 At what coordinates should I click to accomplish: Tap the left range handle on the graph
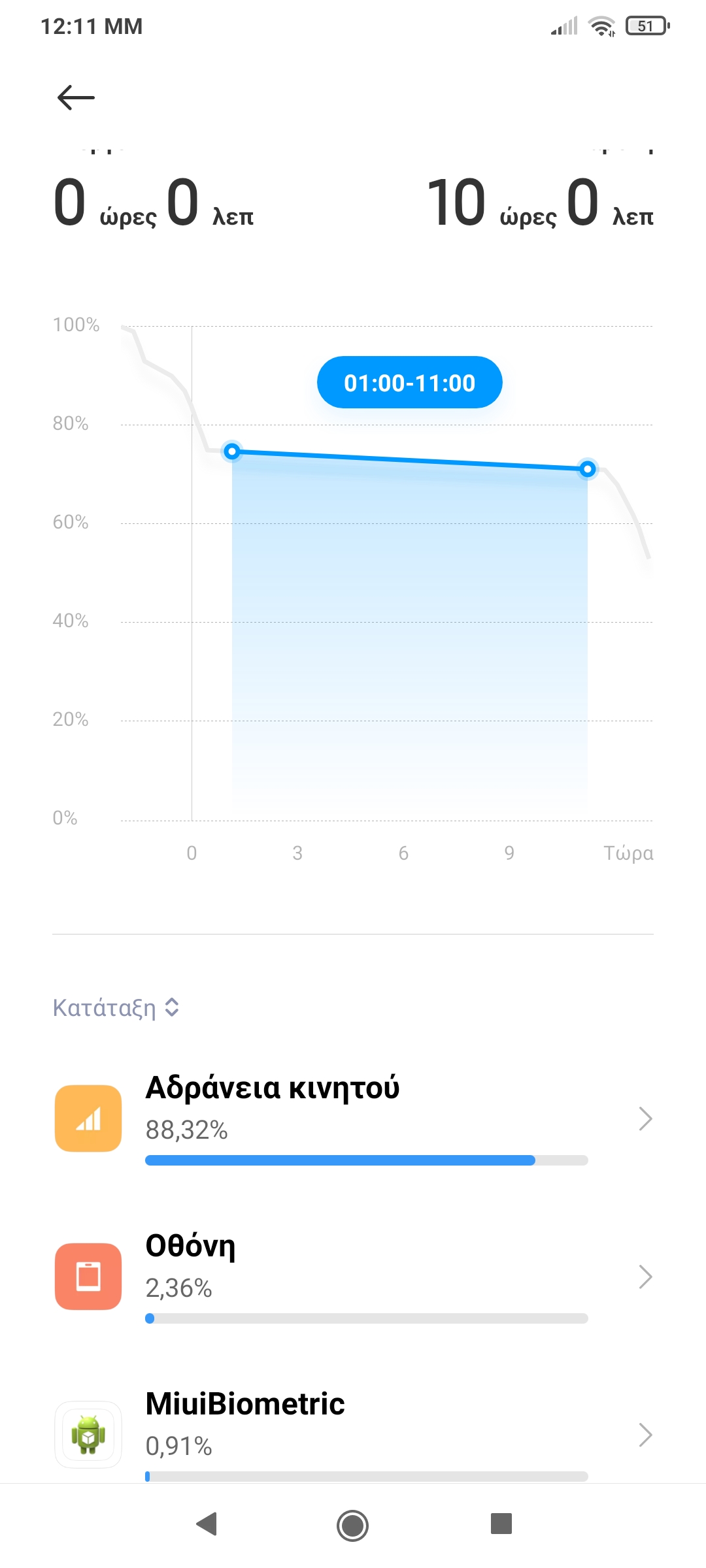[232, 451]
